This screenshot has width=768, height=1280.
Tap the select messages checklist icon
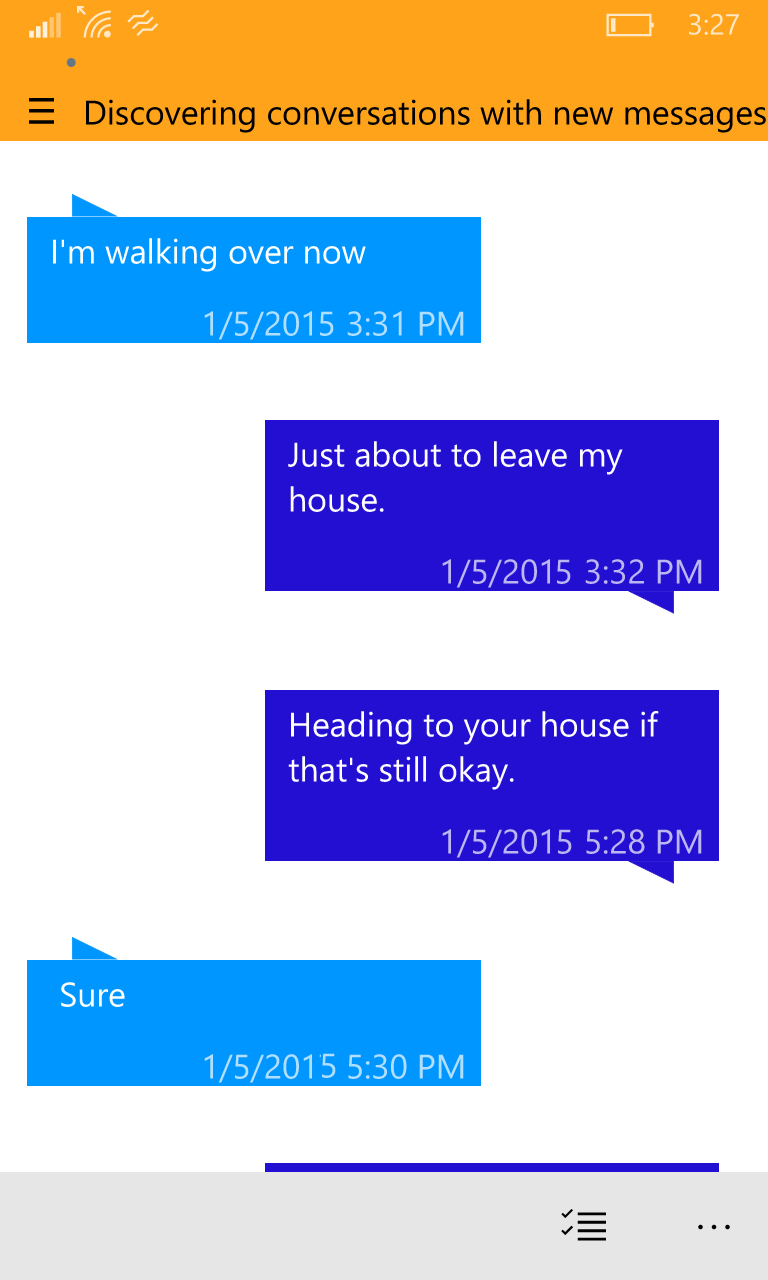point(584,1225)
